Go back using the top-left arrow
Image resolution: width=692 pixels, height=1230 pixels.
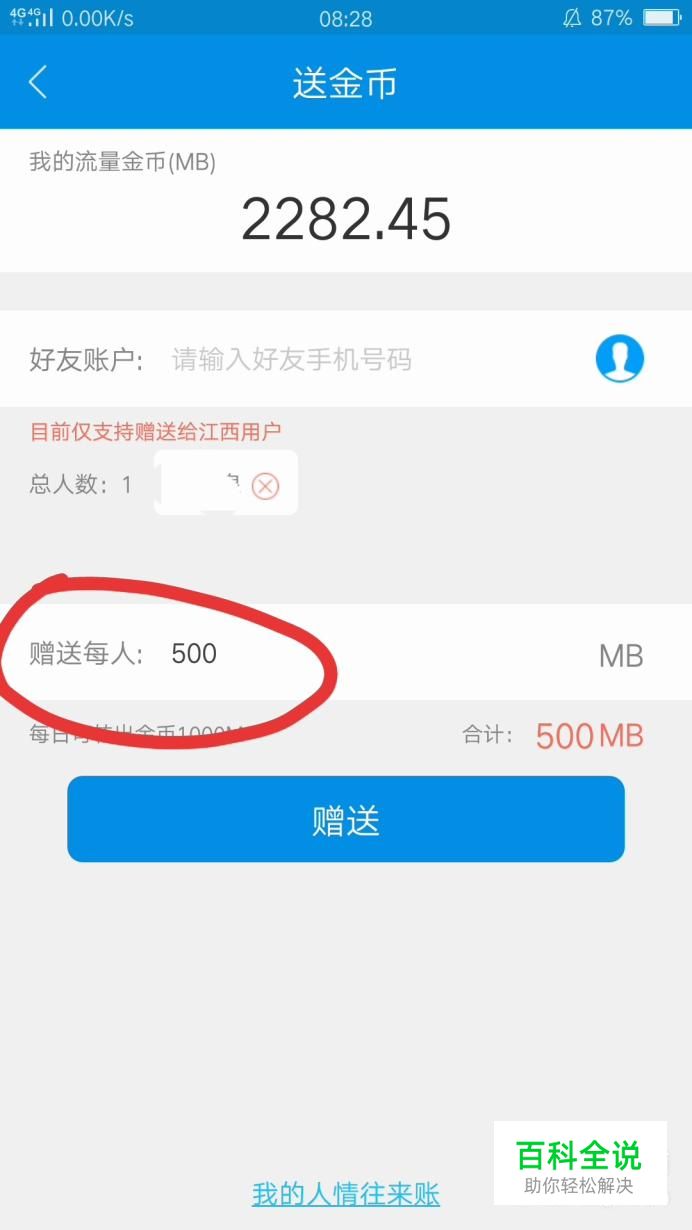(38, 82)
